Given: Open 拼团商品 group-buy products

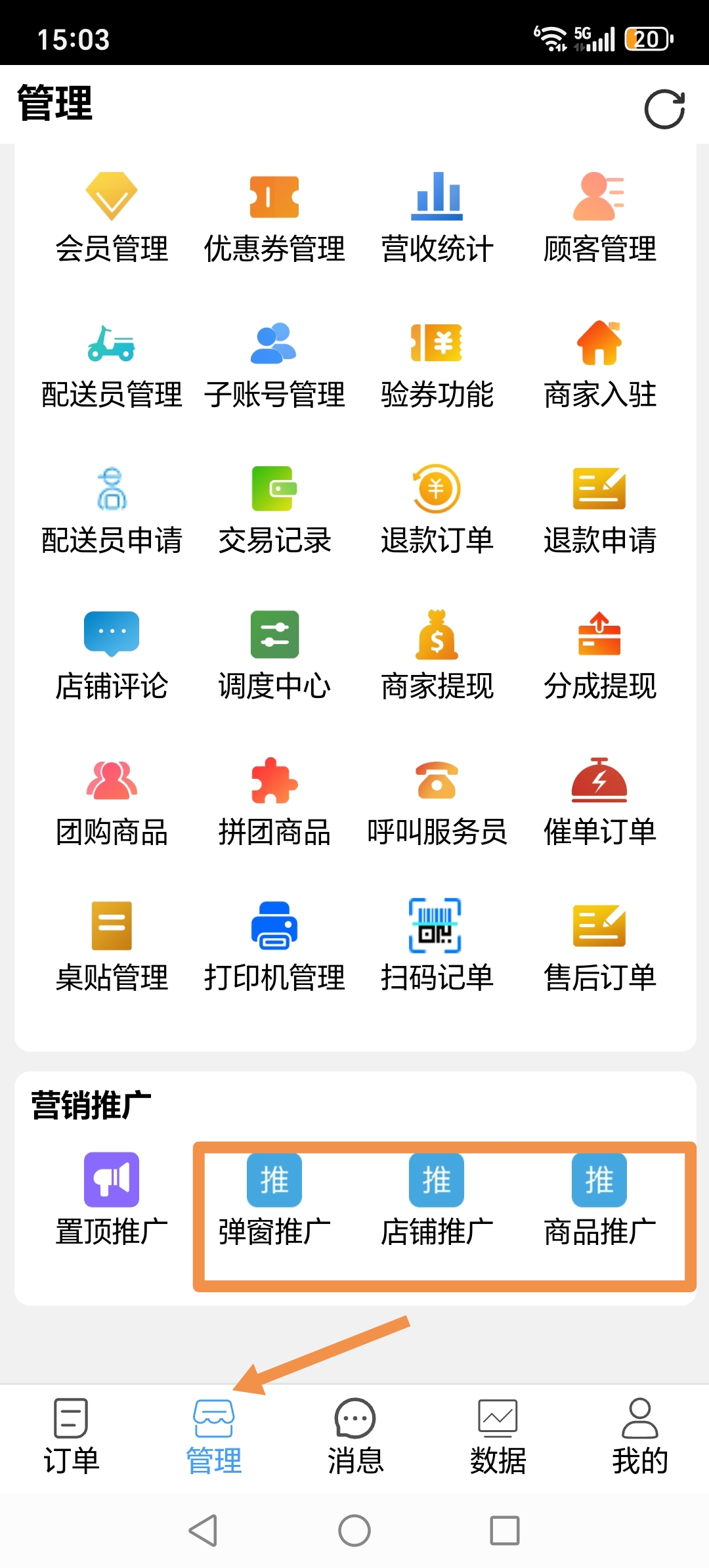Looking at the screenshot, I should point(274,802).
